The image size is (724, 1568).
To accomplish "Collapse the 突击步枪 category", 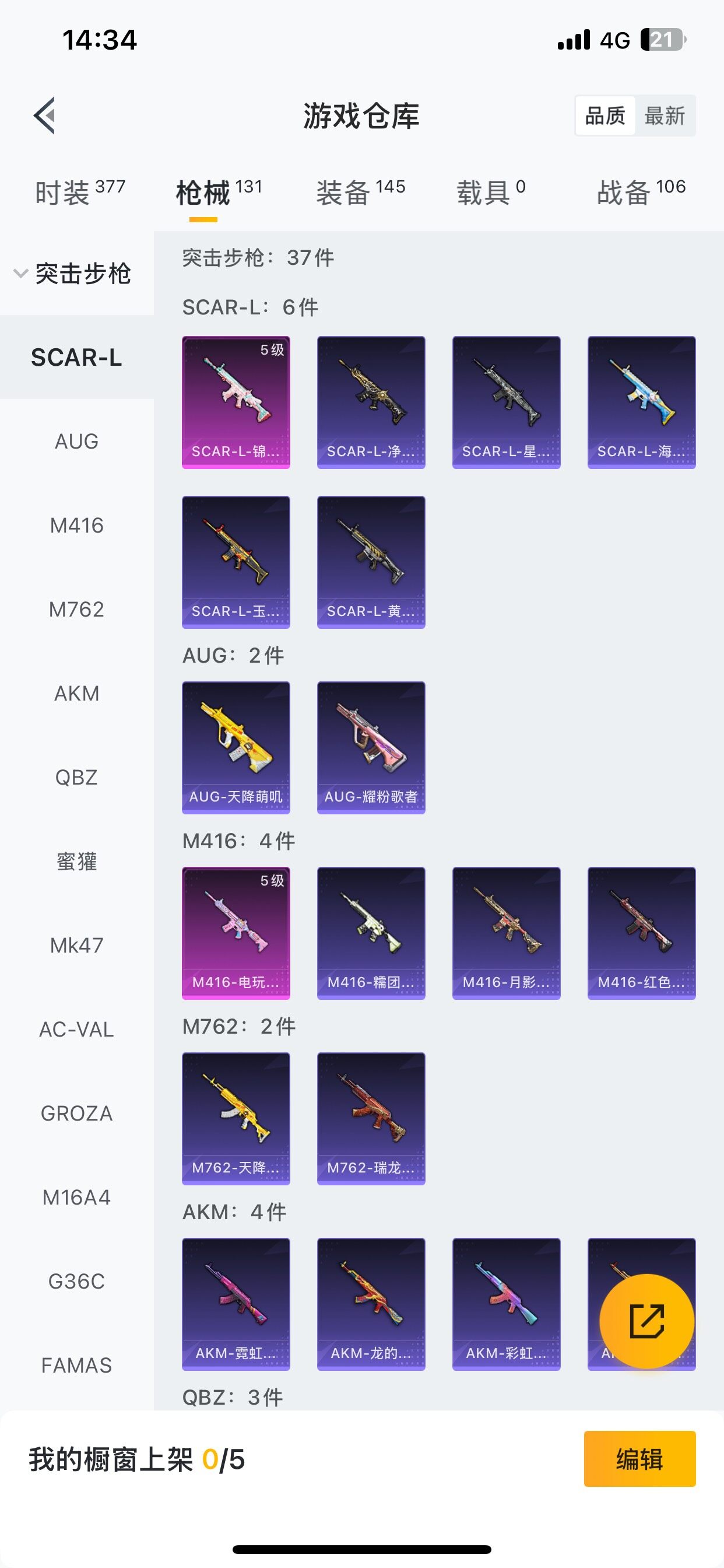I will pyautogui.click(x=73, y=274).
